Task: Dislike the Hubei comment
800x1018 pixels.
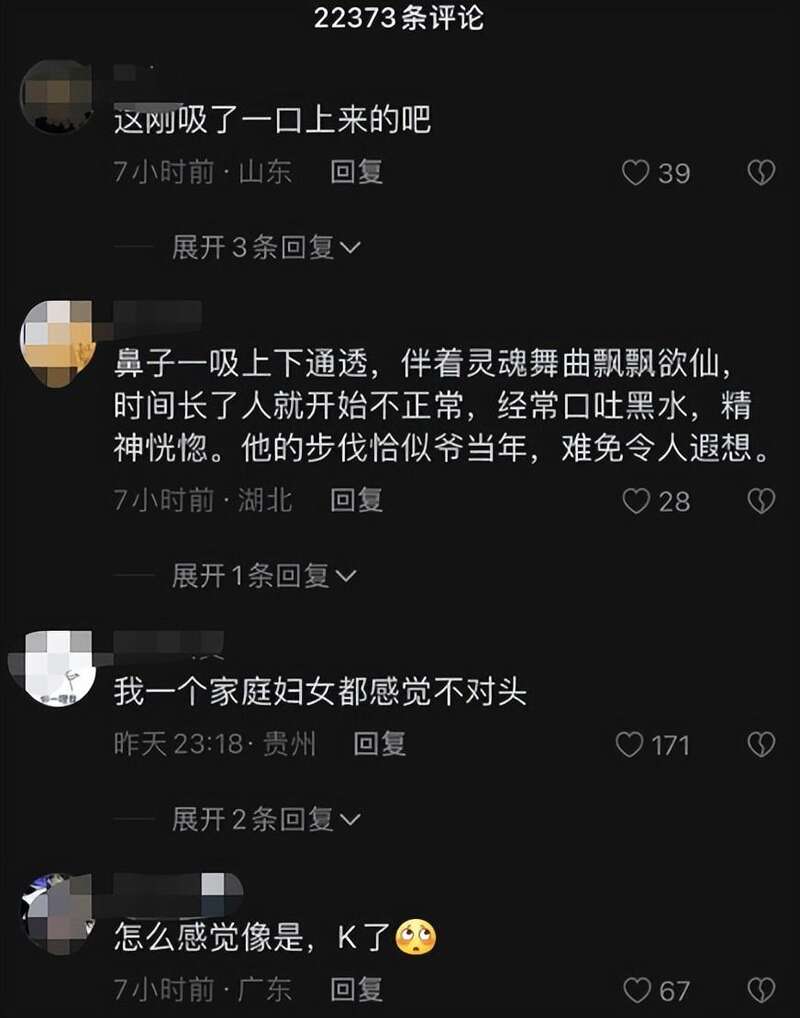Action: click(x=761, y=500)
